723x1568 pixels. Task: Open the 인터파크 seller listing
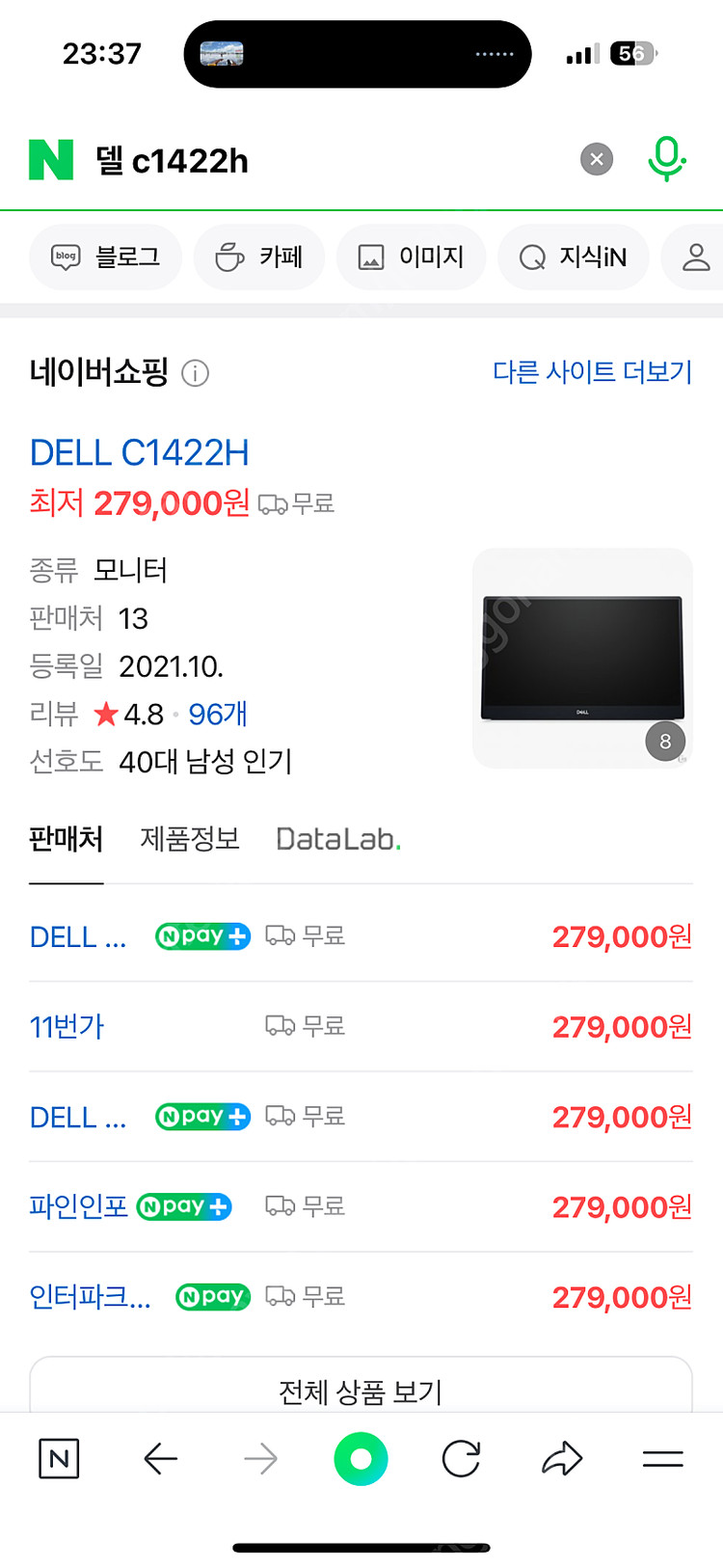click(x=90, y=1297)
